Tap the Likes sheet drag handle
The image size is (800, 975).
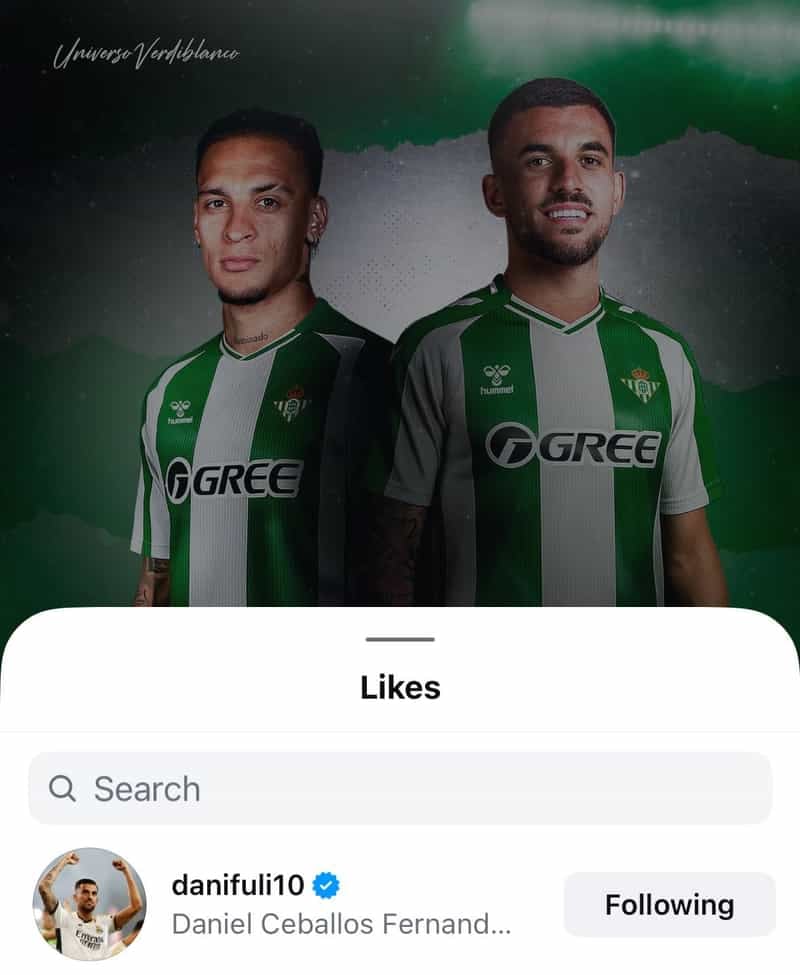[x=400, y=639]
